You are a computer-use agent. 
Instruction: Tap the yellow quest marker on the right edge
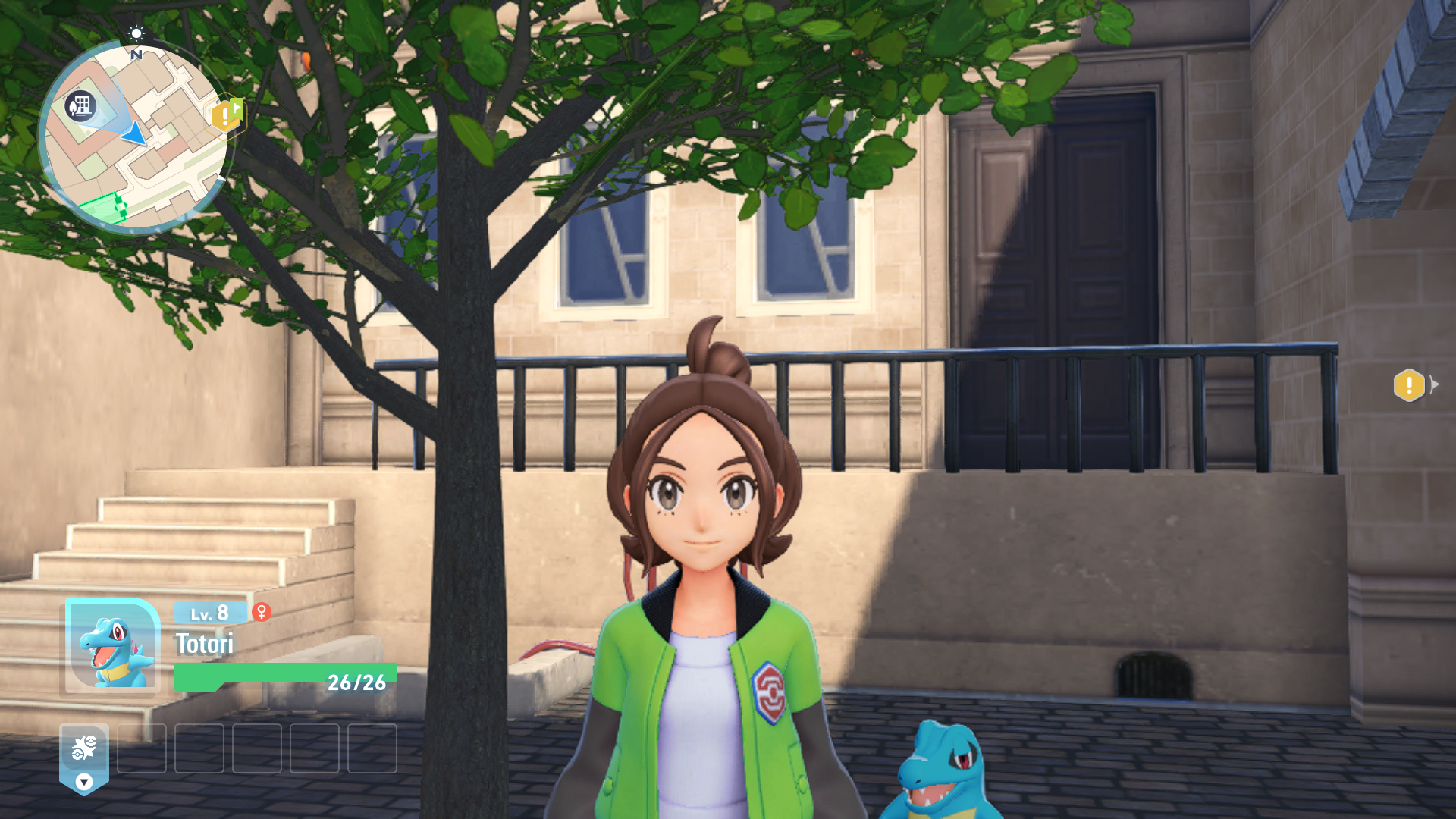point(1408,385)
